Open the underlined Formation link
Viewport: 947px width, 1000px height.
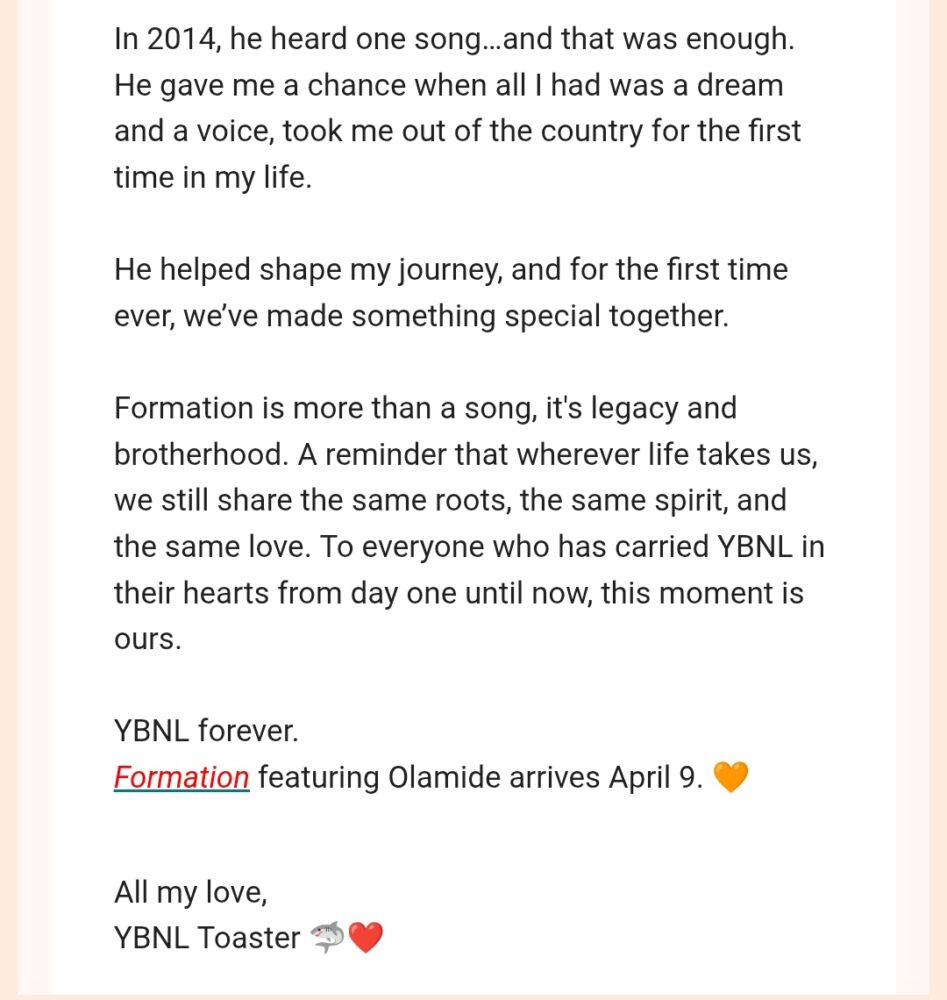pyautogui.click(x=181, y=777)
